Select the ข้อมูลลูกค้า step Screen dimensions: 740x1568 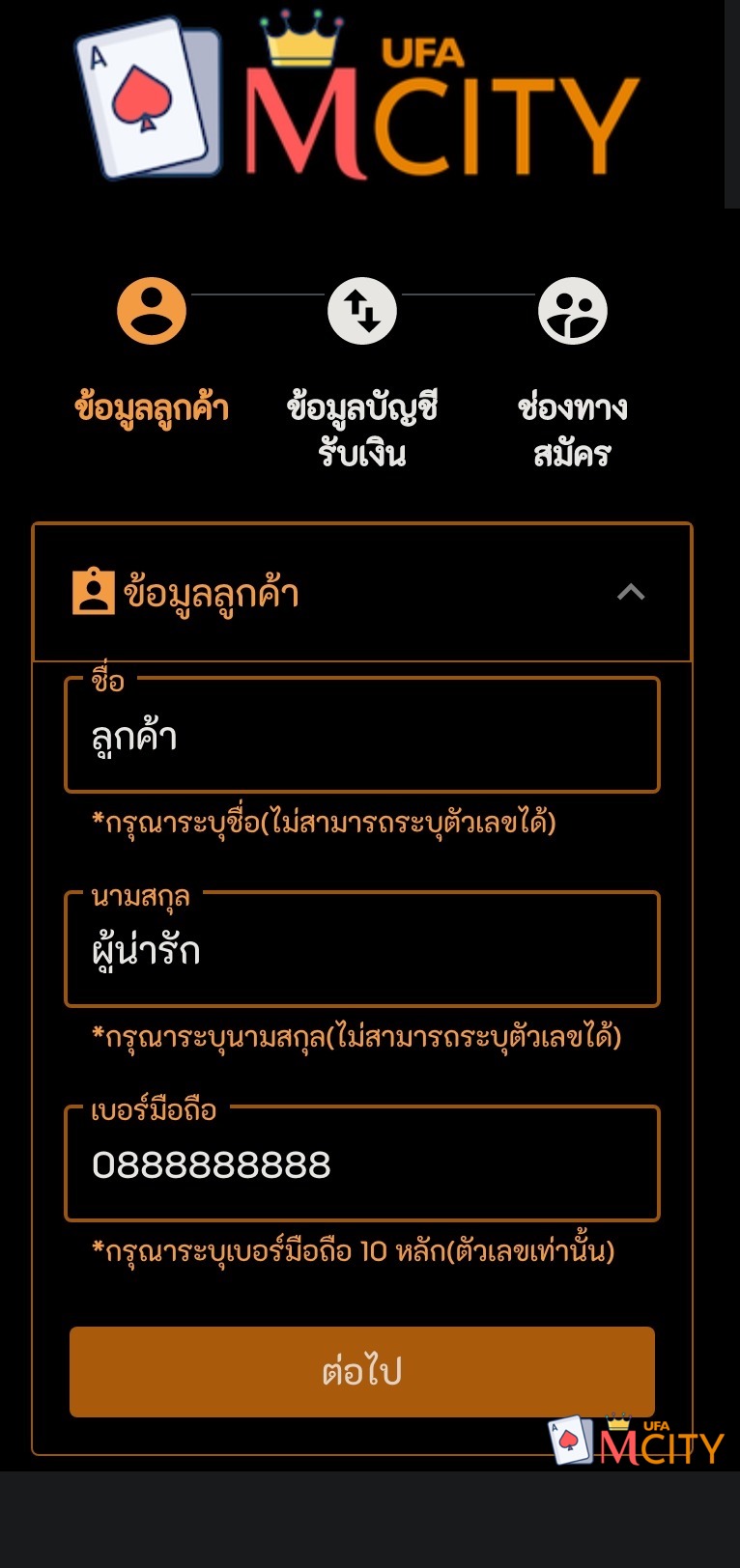[152, 312]
